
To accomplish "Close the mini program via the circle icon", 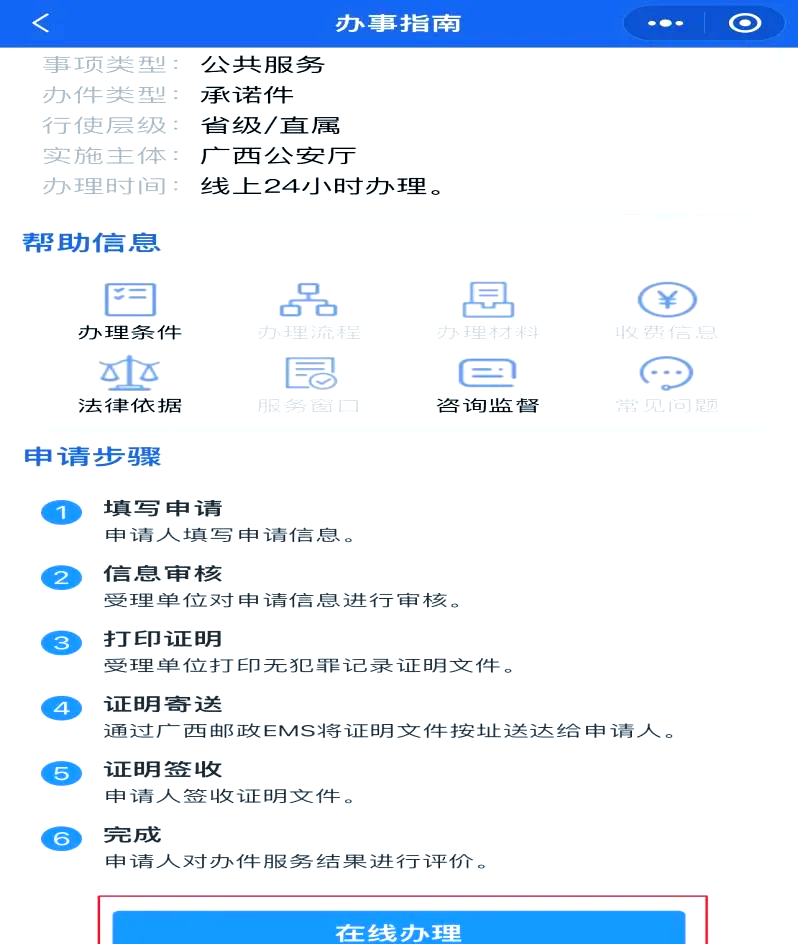I will point(745,23).
